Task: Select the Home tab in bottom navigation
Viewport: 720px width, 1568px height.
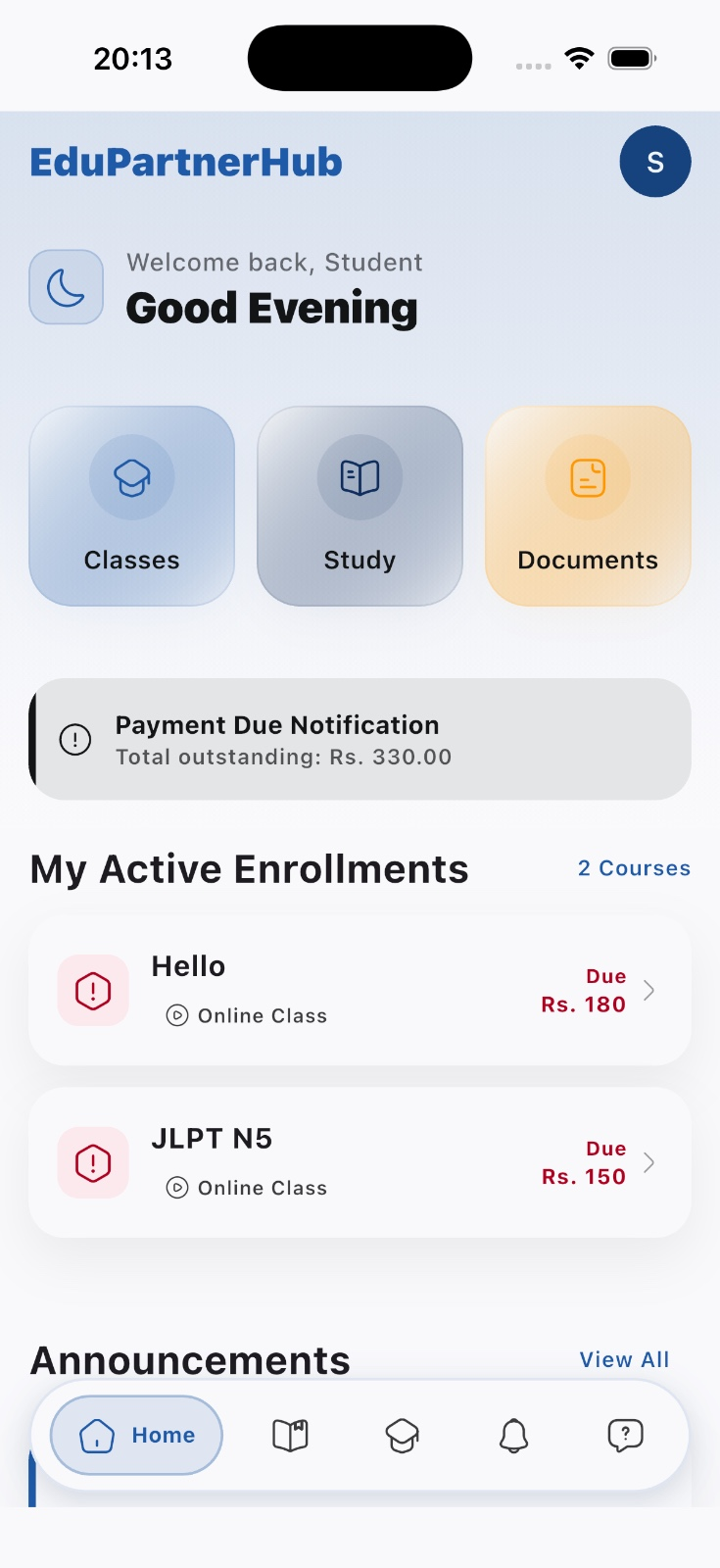Action: 135,1435
